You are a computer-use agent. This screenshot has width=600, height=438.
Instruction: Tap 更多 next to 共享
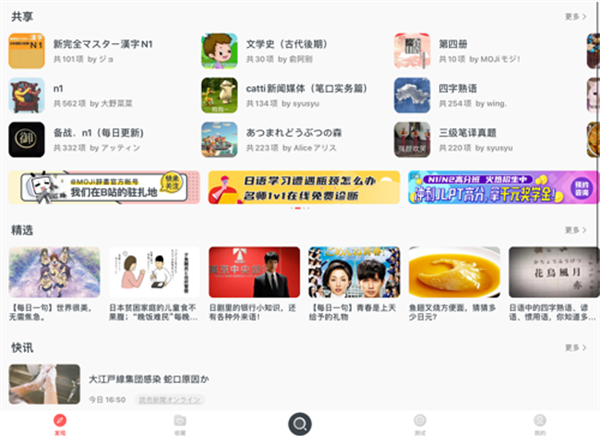575,16
